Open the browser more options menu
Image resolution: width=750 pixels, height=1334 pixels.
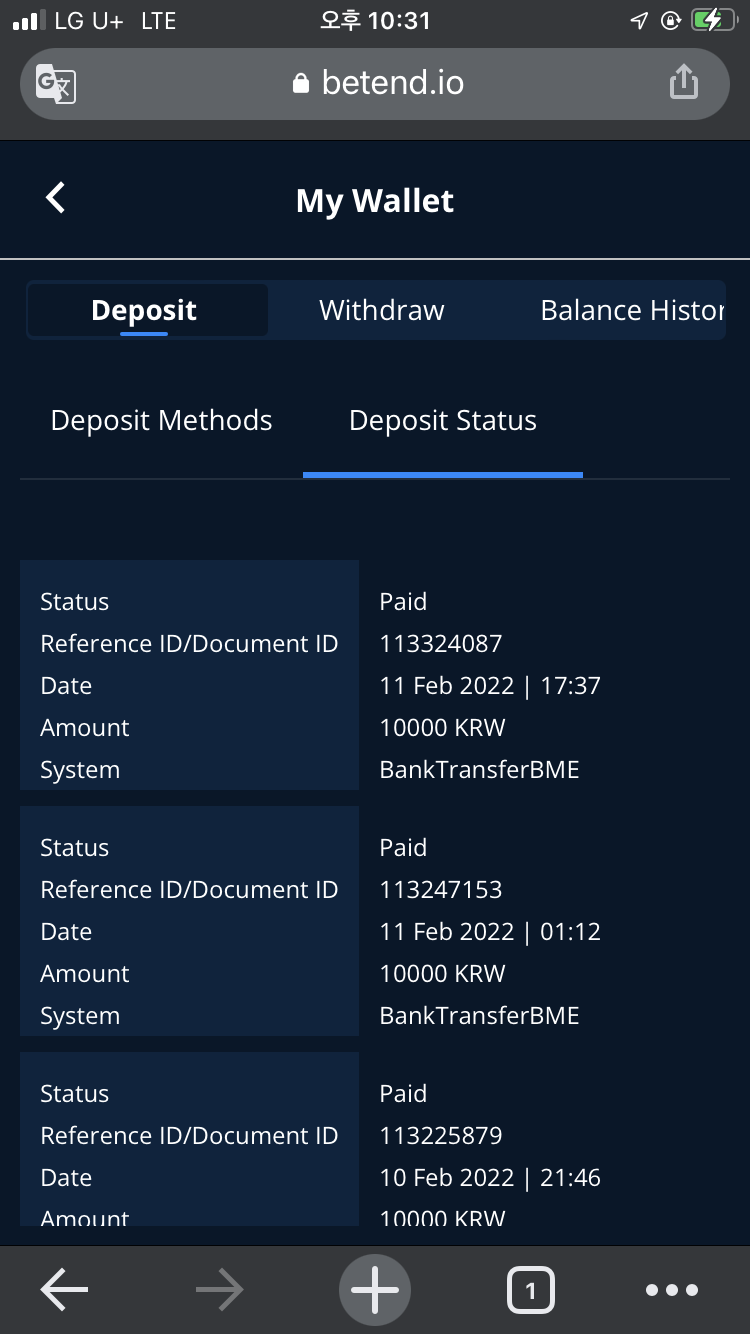point(671,1290)
